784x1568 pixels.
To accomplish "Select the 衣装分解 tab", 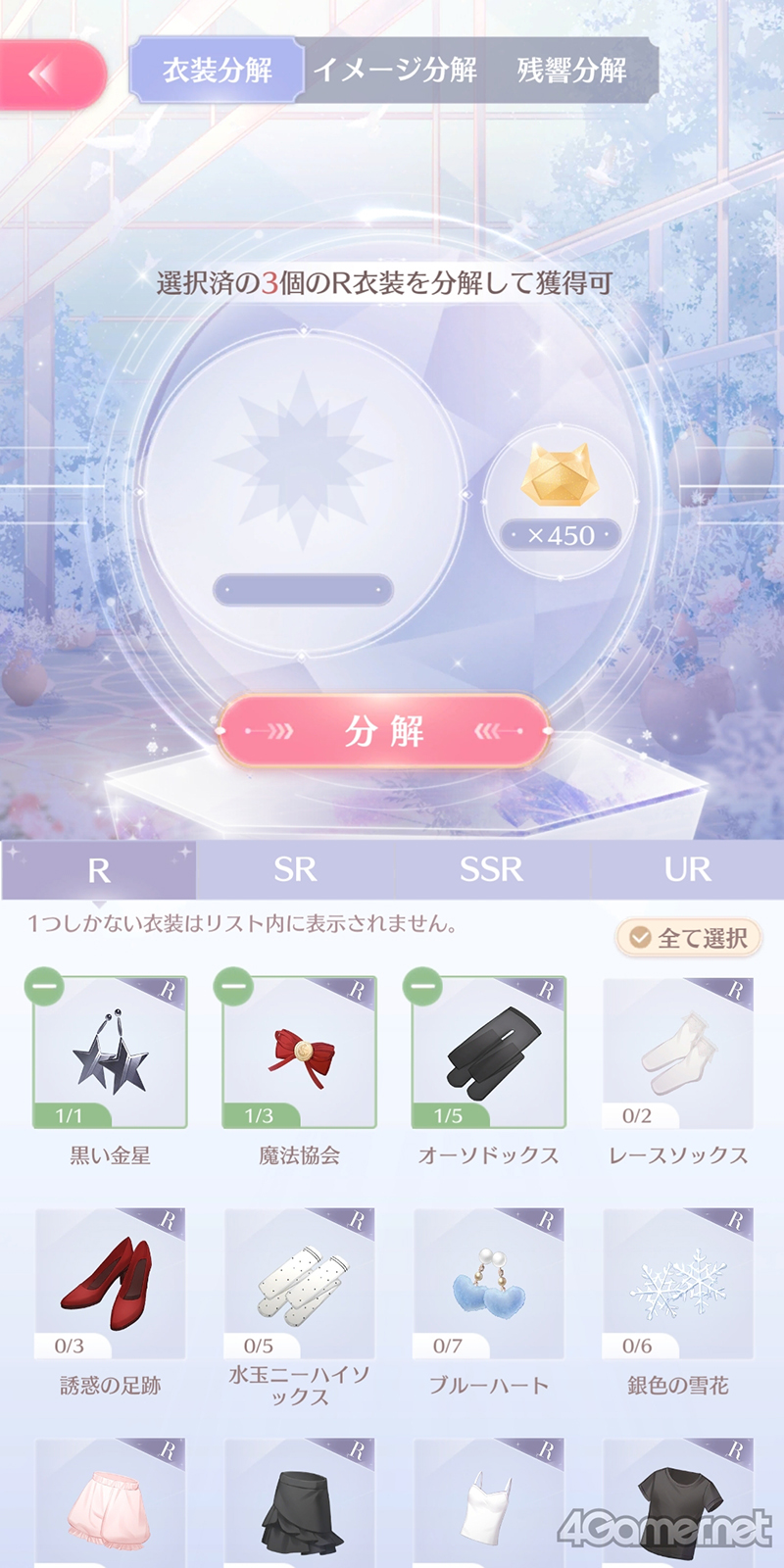I will coord(217,71).
